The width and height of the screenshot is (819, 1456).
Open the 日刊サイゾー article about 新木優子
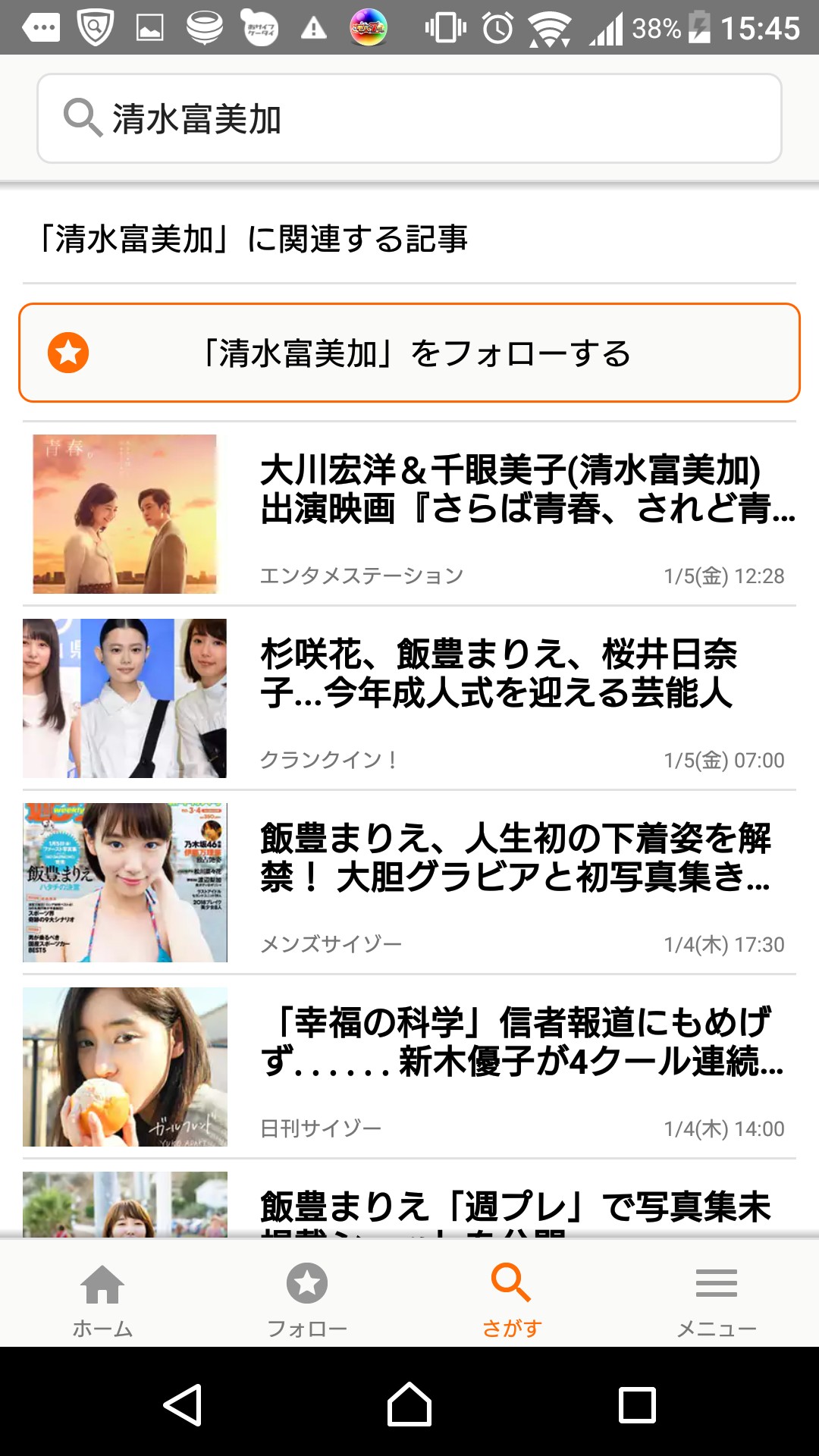click(x=409, y=1066)
